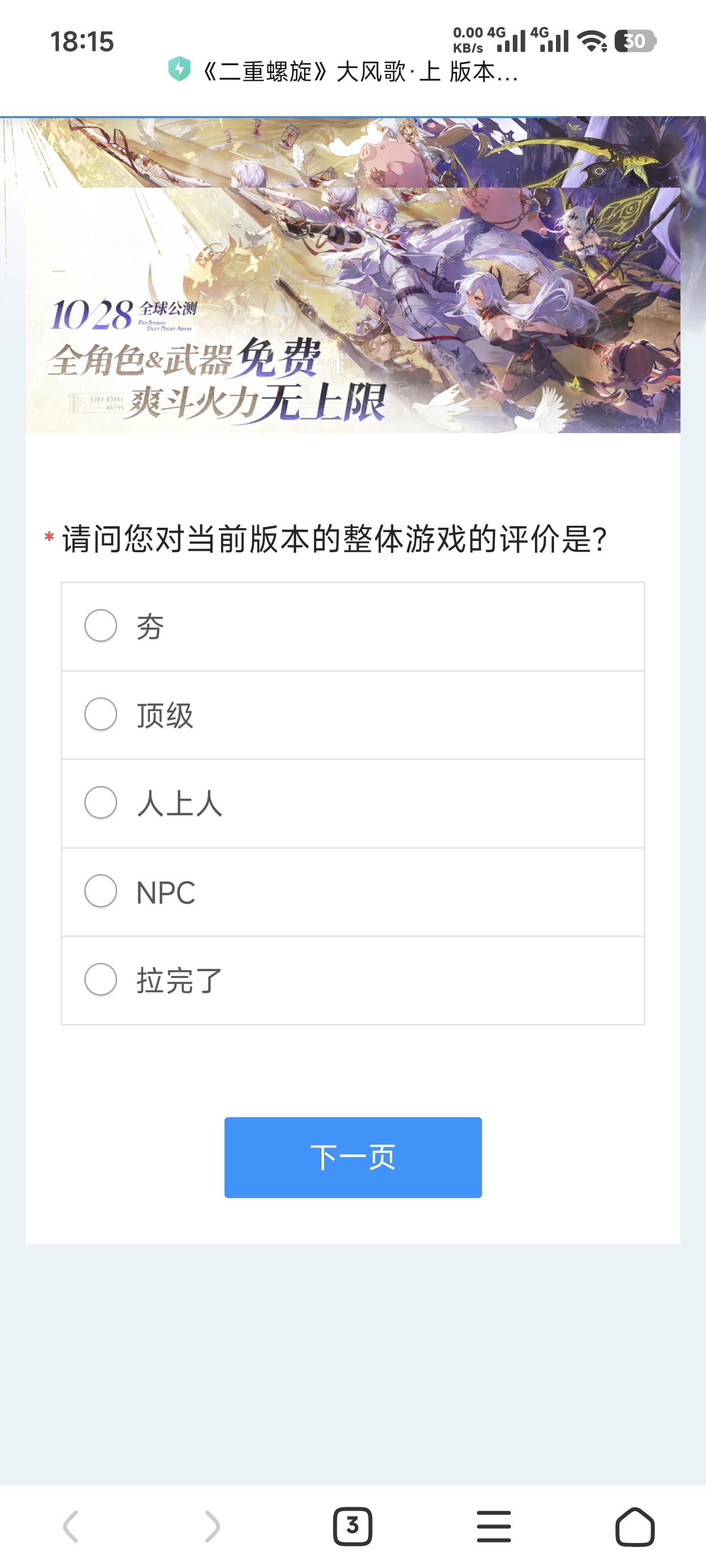Image resolution: width=706 pixels, height=1568 pixels.
Task: Go to the browser home page
Action: tap(635, 1526)
